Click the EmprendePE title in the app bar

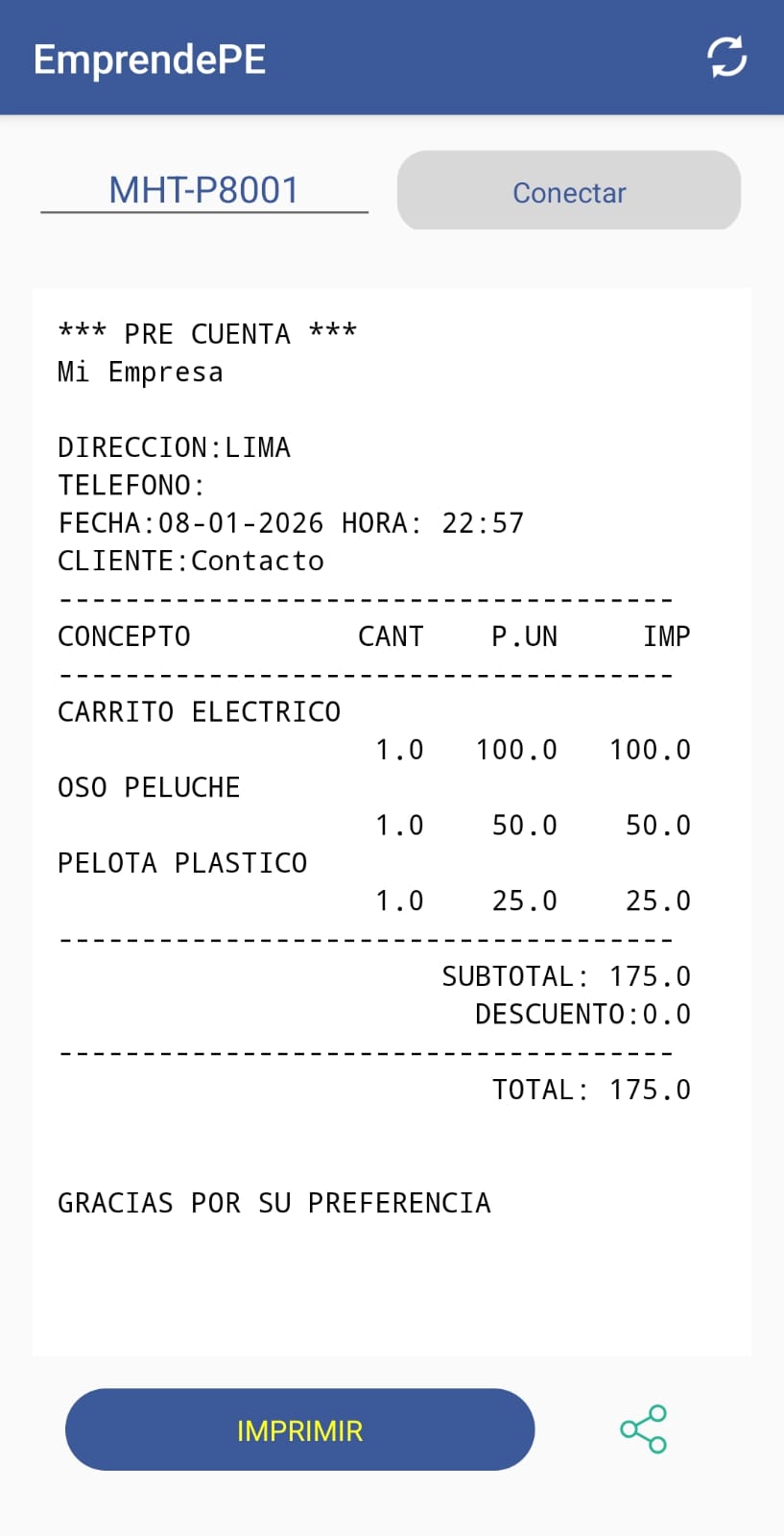coord(149,58)
